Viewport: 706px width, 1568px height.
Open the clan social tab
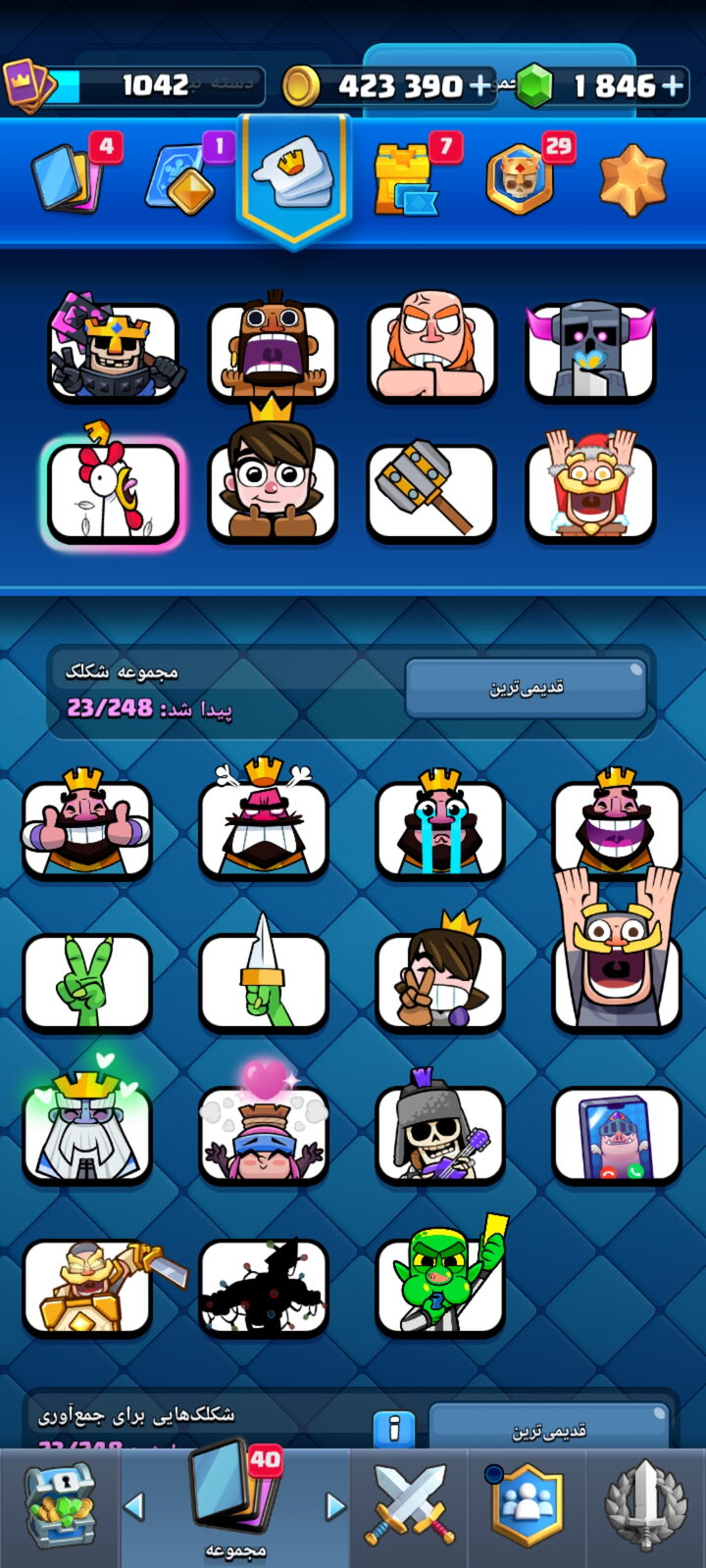point(527,1506)
